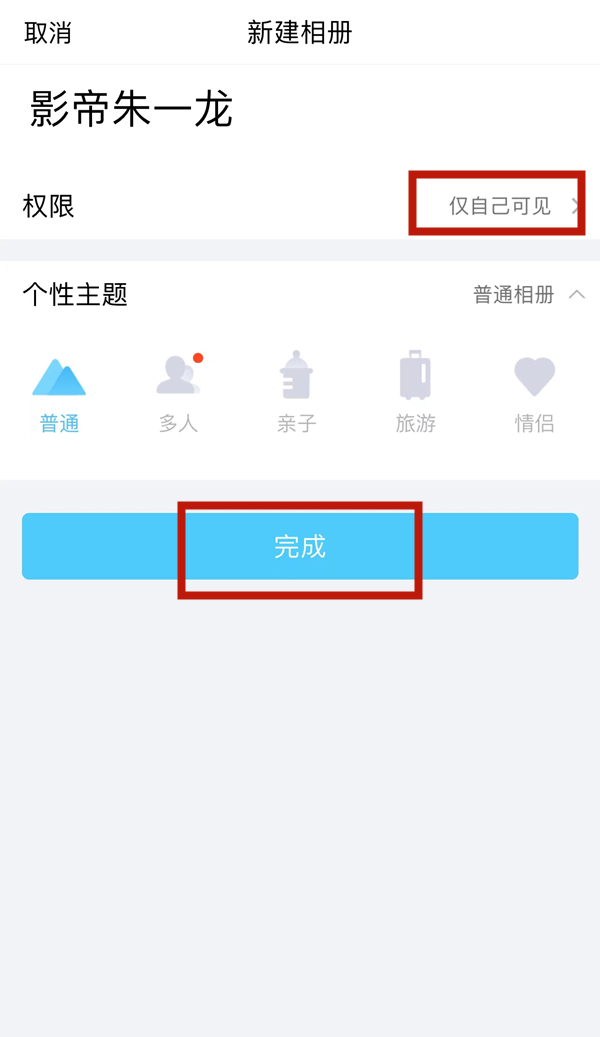Viewport: 600px width, 1037px height.
Task: Tap 取消 to cancel album creation
Action: [x=48, y=32]
